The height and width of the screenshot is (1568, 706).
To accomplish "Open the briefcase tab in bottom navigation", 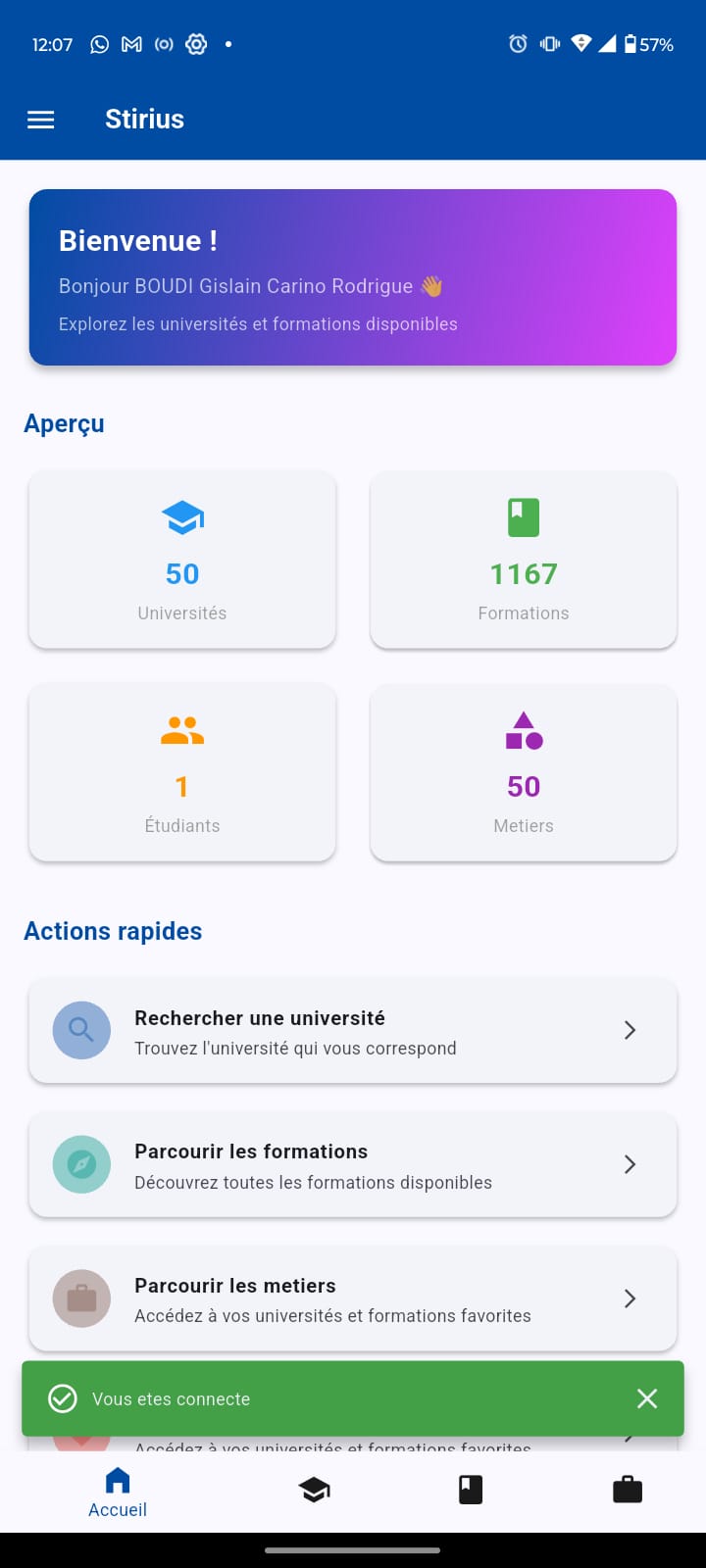I will coord(627,1488).
